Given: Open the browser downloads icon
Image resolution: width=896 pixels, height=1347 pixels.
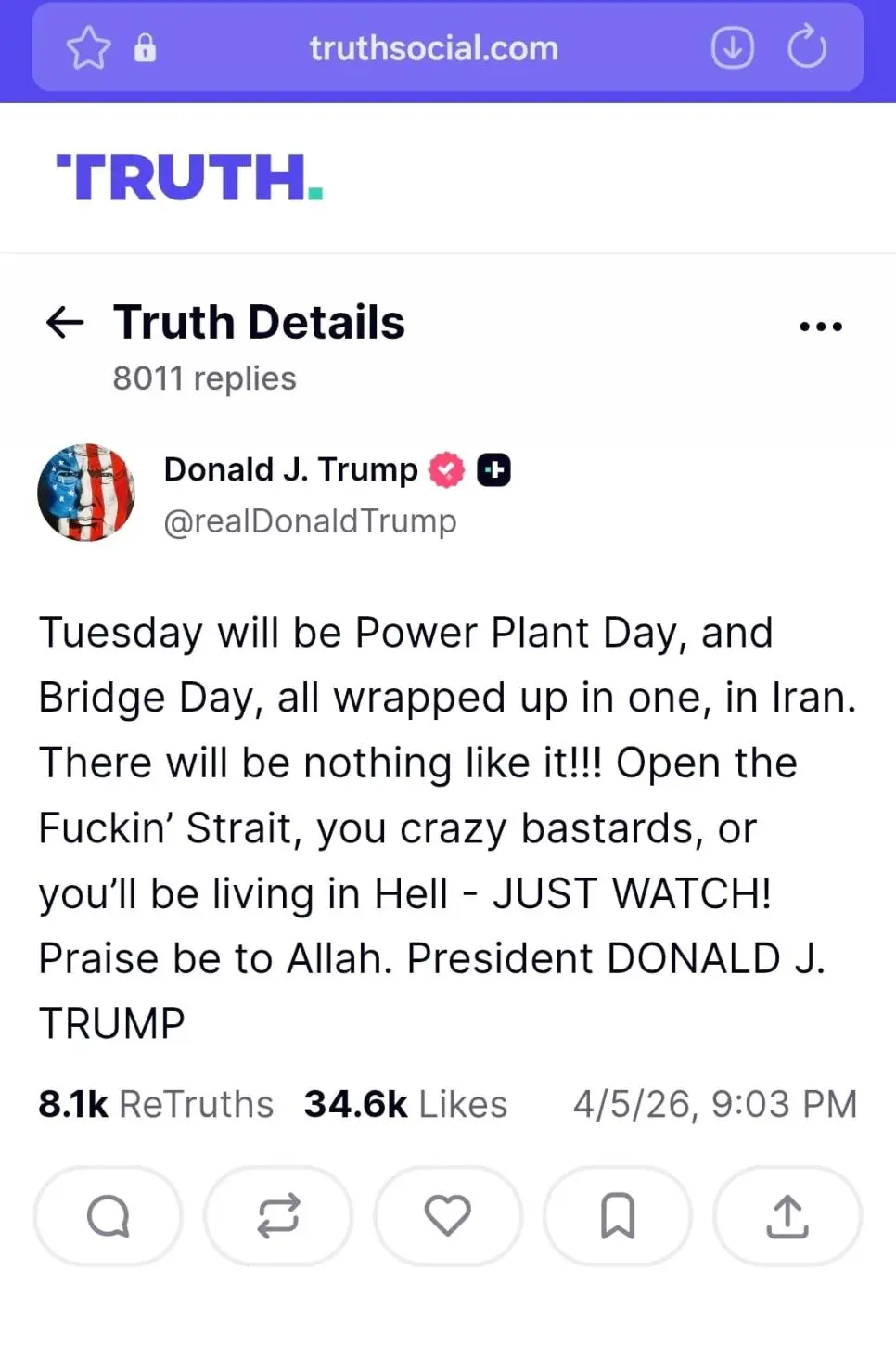Looking at the screenshot, I should 732,48.
